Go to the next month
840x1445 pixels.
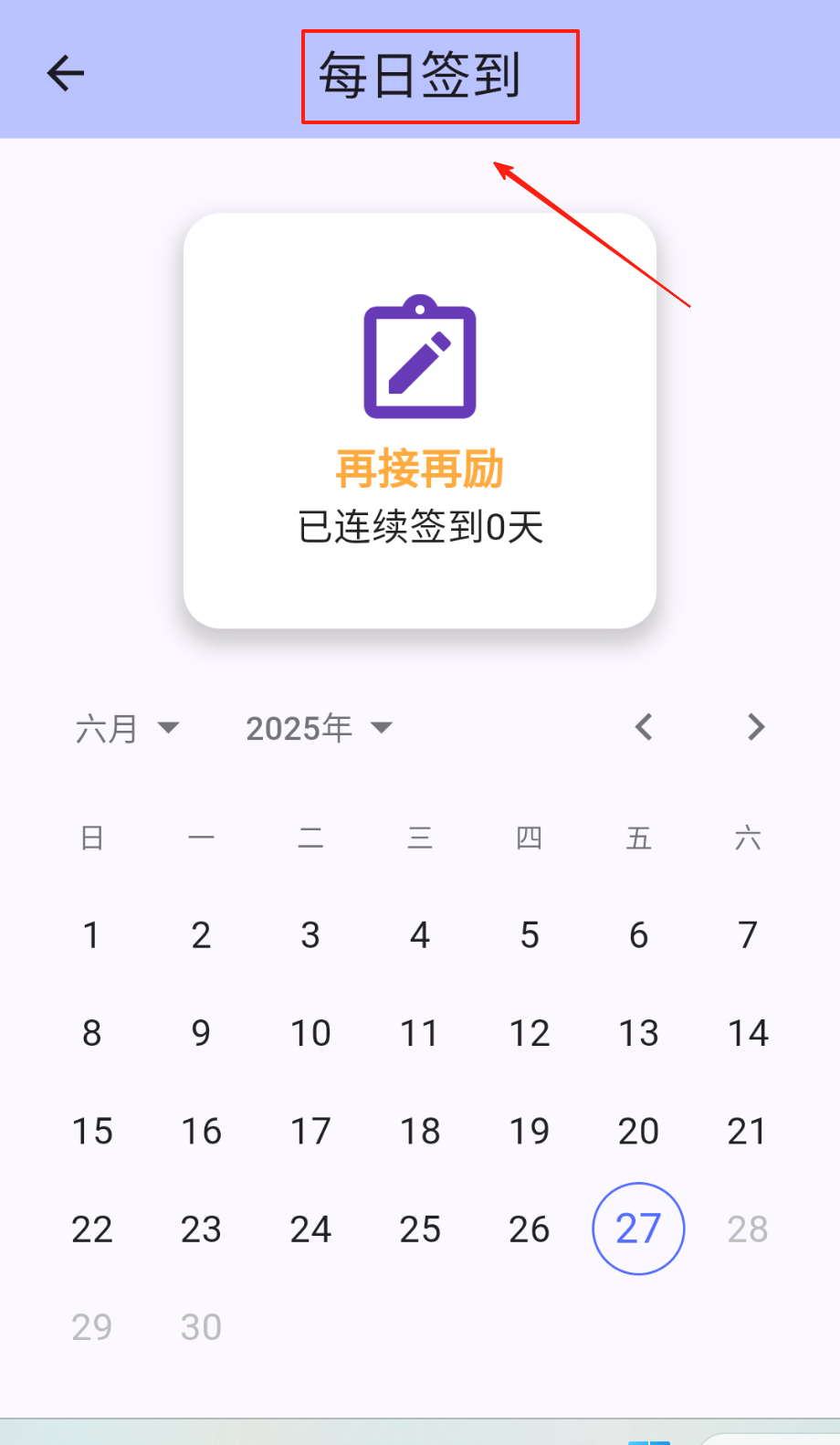point(756,727)
